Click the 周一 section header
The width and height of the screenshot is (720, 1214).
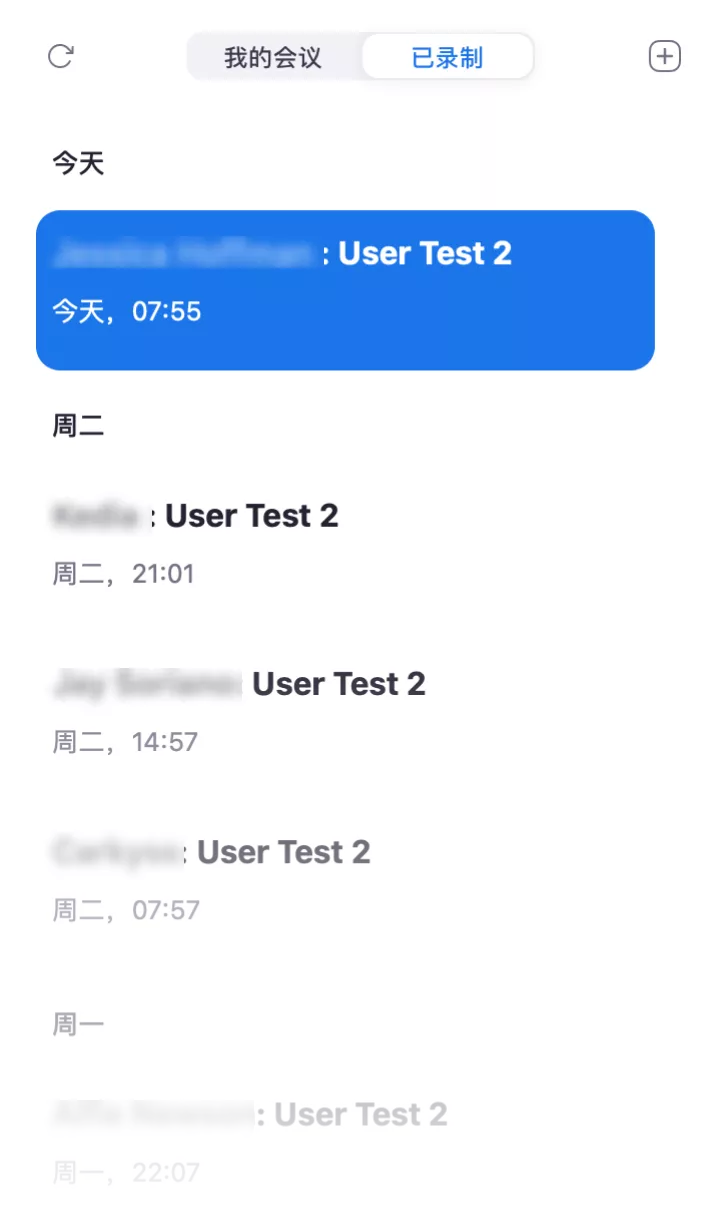(x=79, y=1022)
